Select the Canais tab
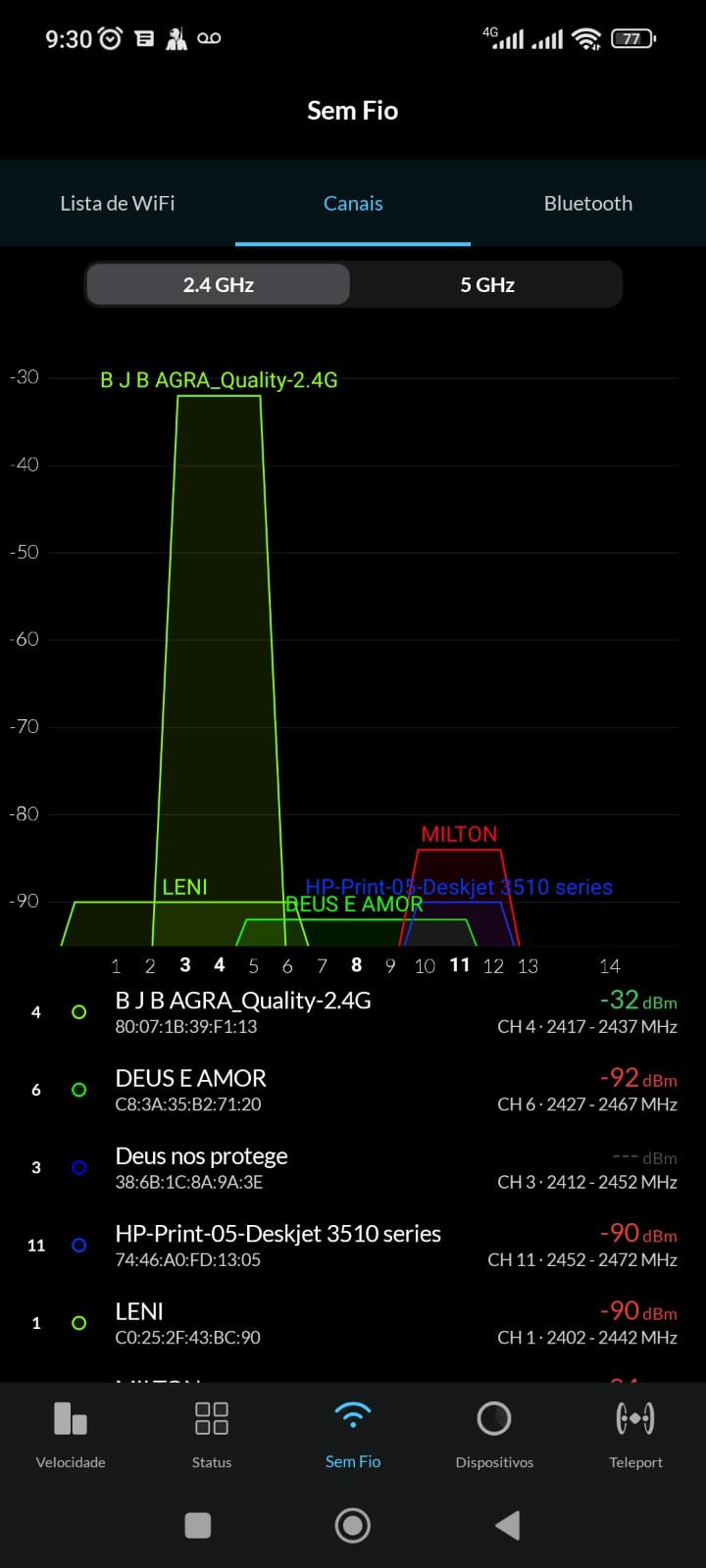This screenshot has width=706, height=1568. coord(353,204)
